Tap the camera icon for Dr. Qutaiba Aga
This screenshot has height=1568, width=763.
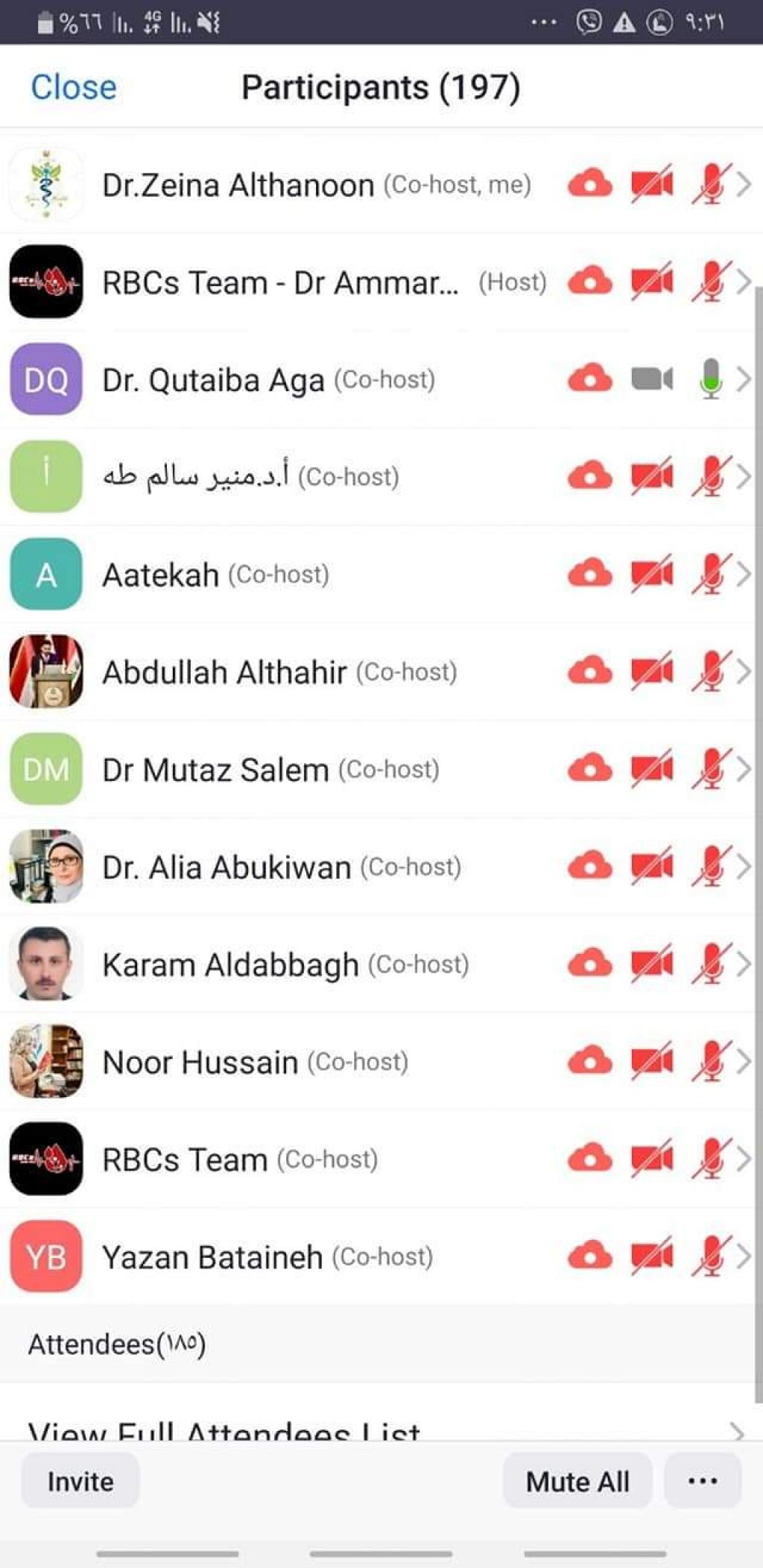[x=652, y=379]
